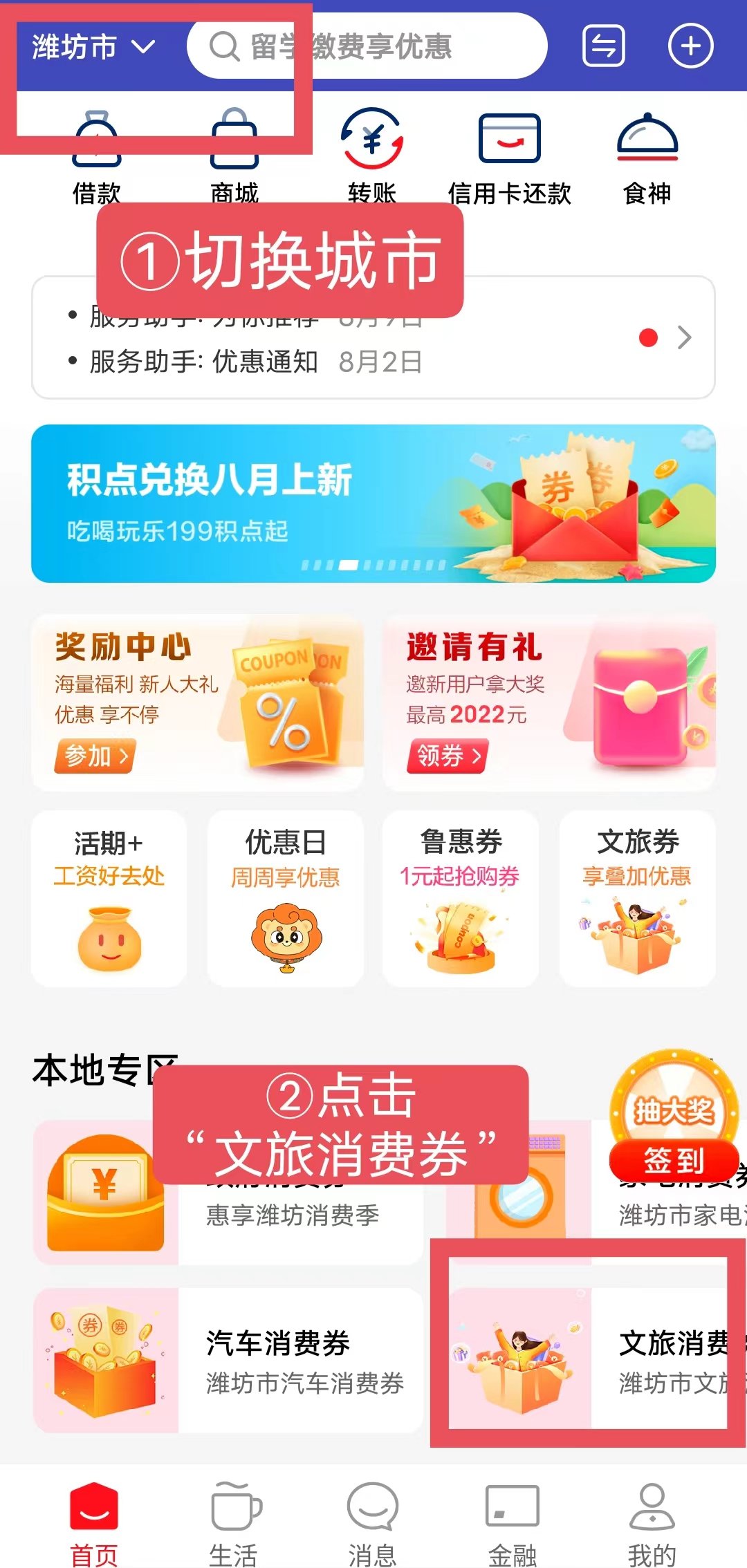Open 汽车消费券 in 本地专区

[228, 1360]
